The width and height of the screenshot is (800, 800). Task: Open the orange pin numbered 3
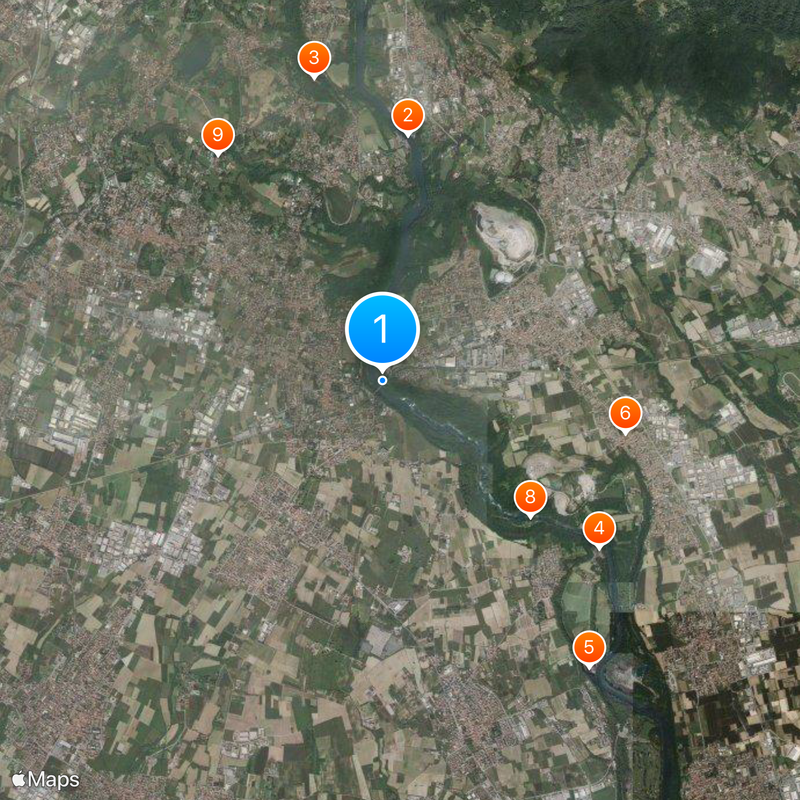(314, 58)
